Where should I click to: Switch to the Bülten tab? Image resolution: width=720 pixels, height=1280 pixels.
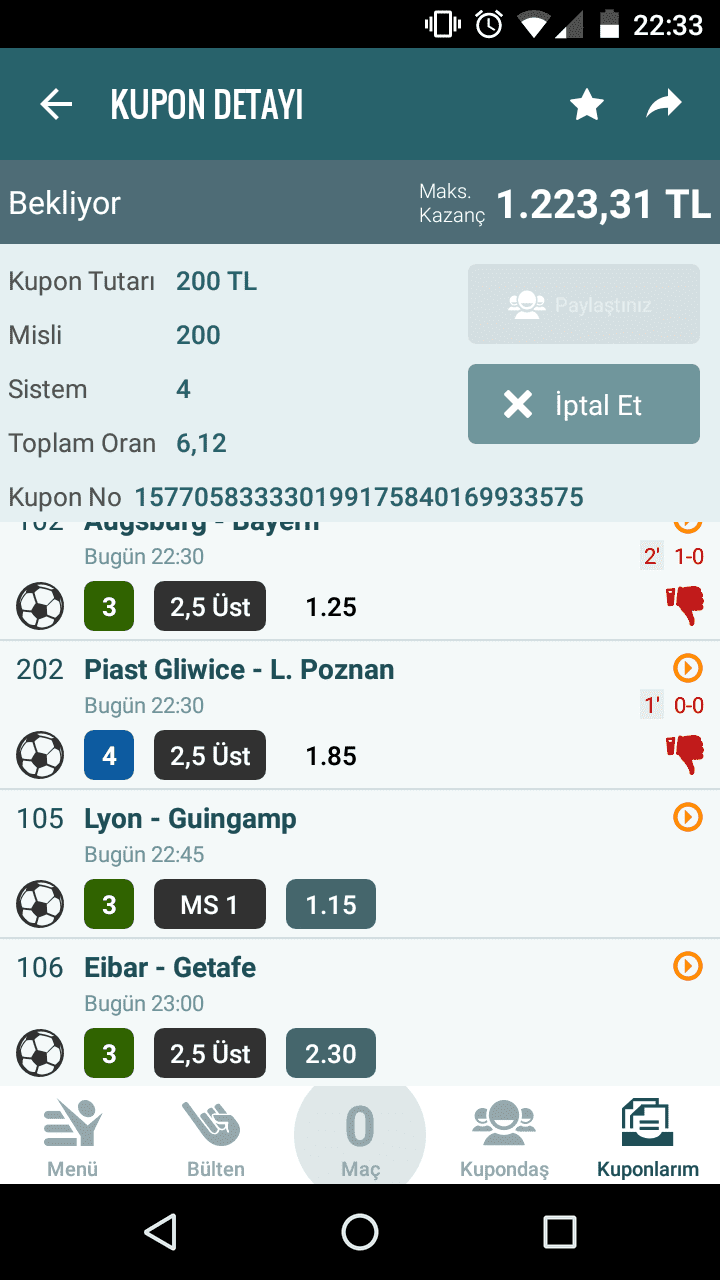tap(216, 1136)
